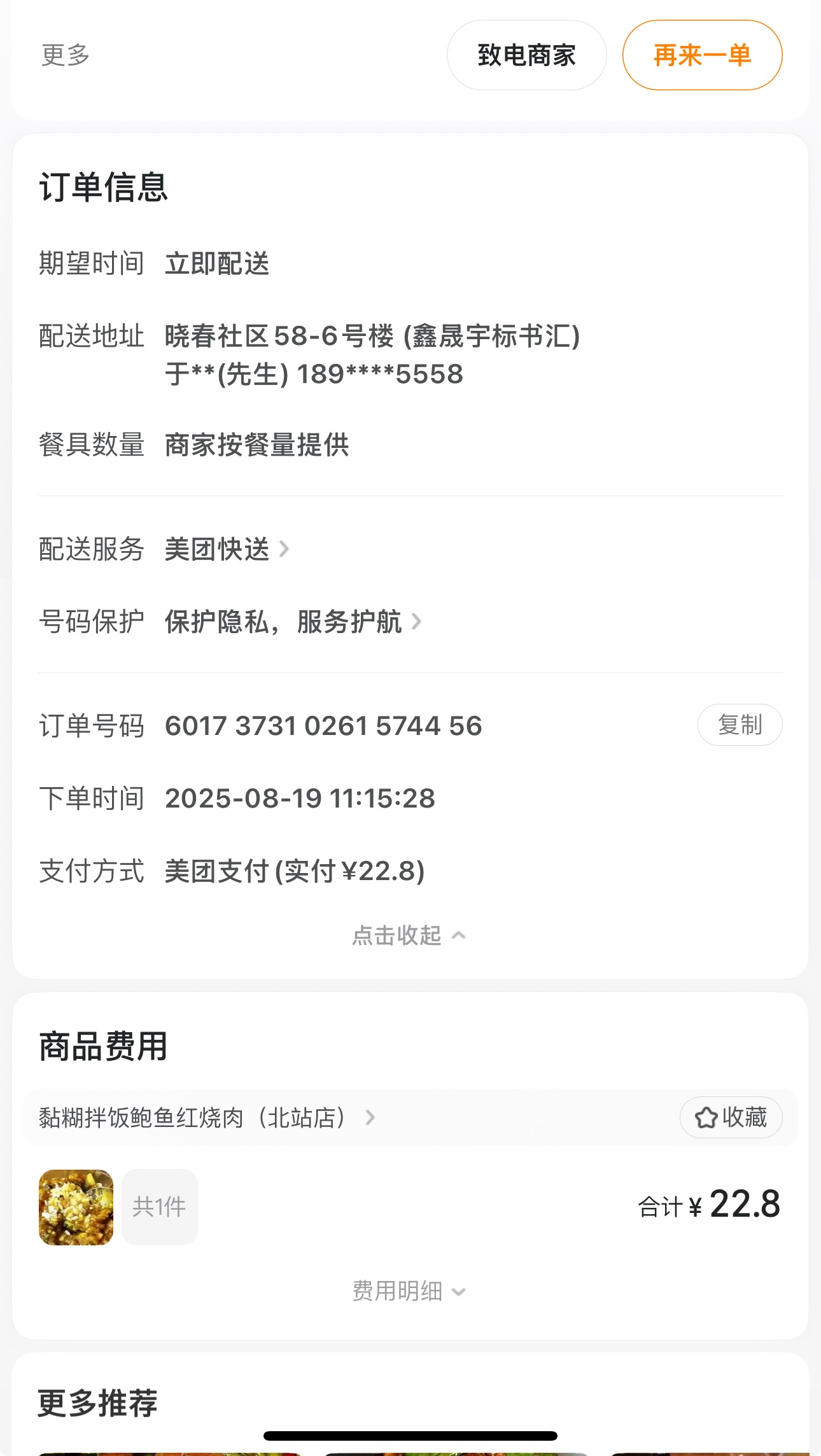The height and width of the screenshot is (1456, 821).
Task: Call the merchant via 致电商家
Action: [526, 55]
